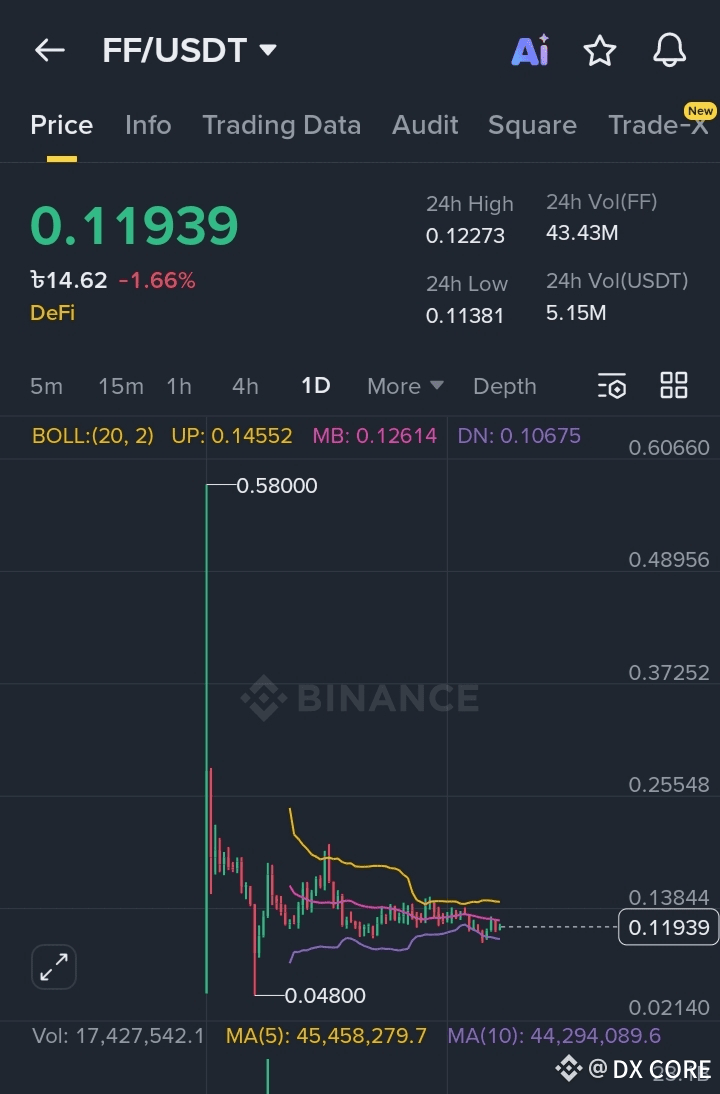Open the Square tab
The width and height of the screenshot is (720, 1094).
coord(532,125)
